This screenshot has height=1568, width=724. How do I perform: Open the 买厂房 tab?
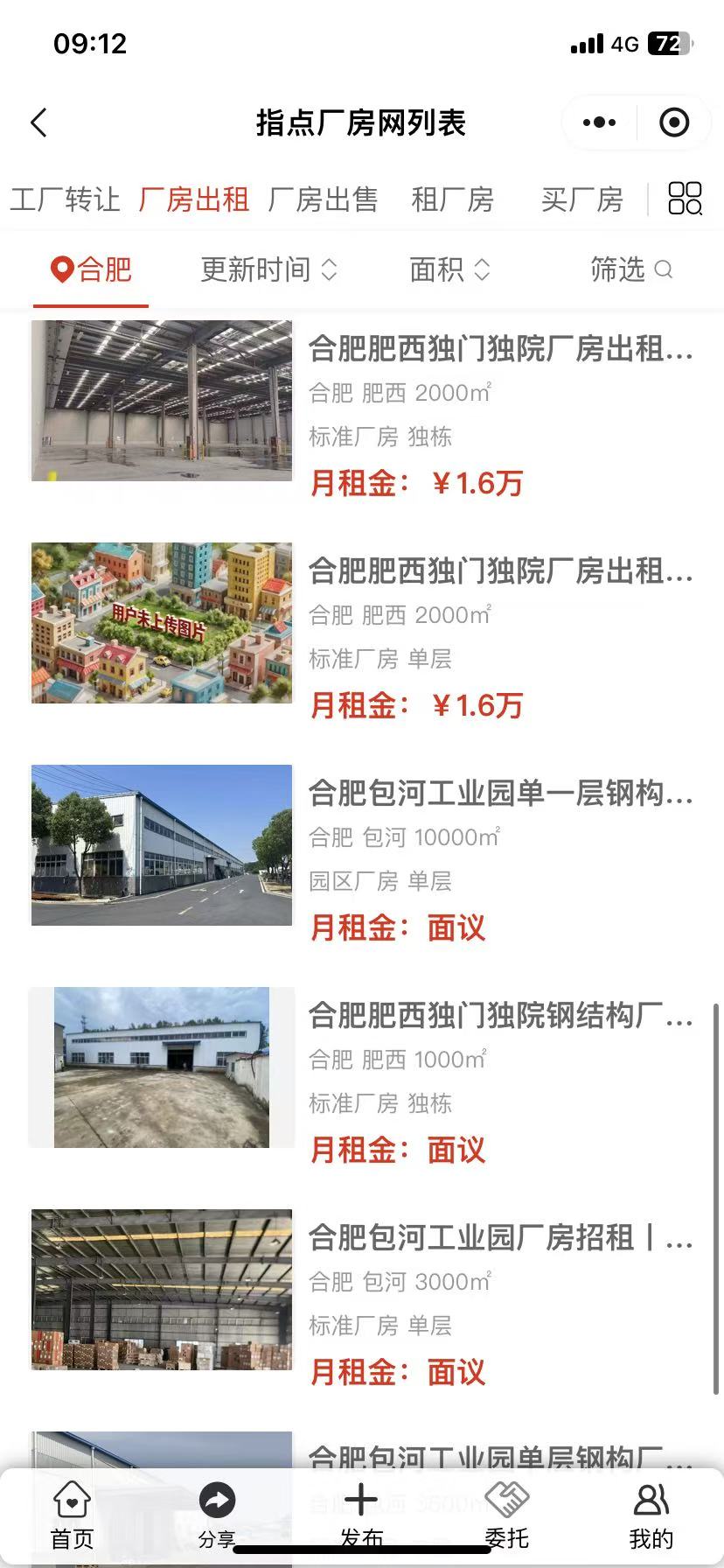click(581, 199)
